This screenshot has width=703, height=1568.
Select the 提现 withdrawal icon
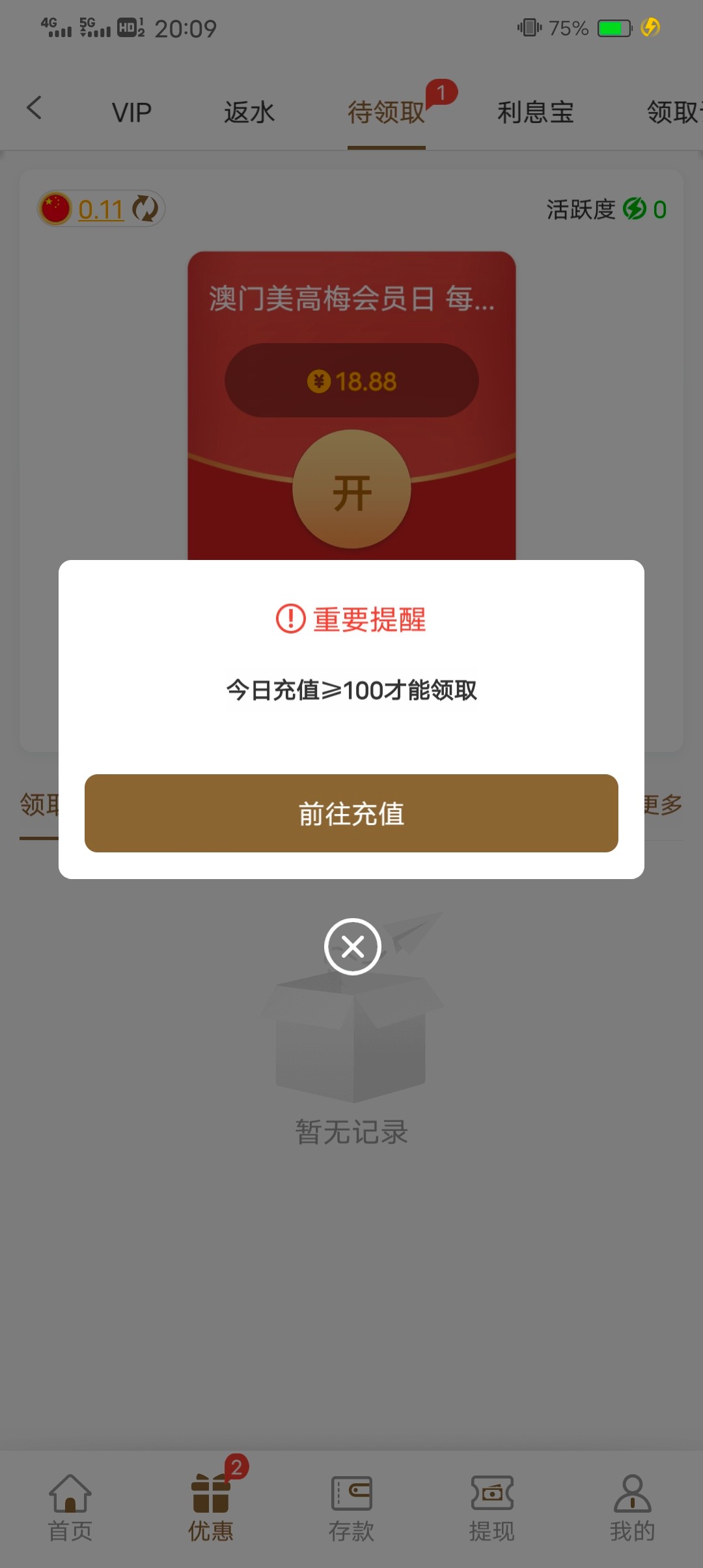[491, 1494]
